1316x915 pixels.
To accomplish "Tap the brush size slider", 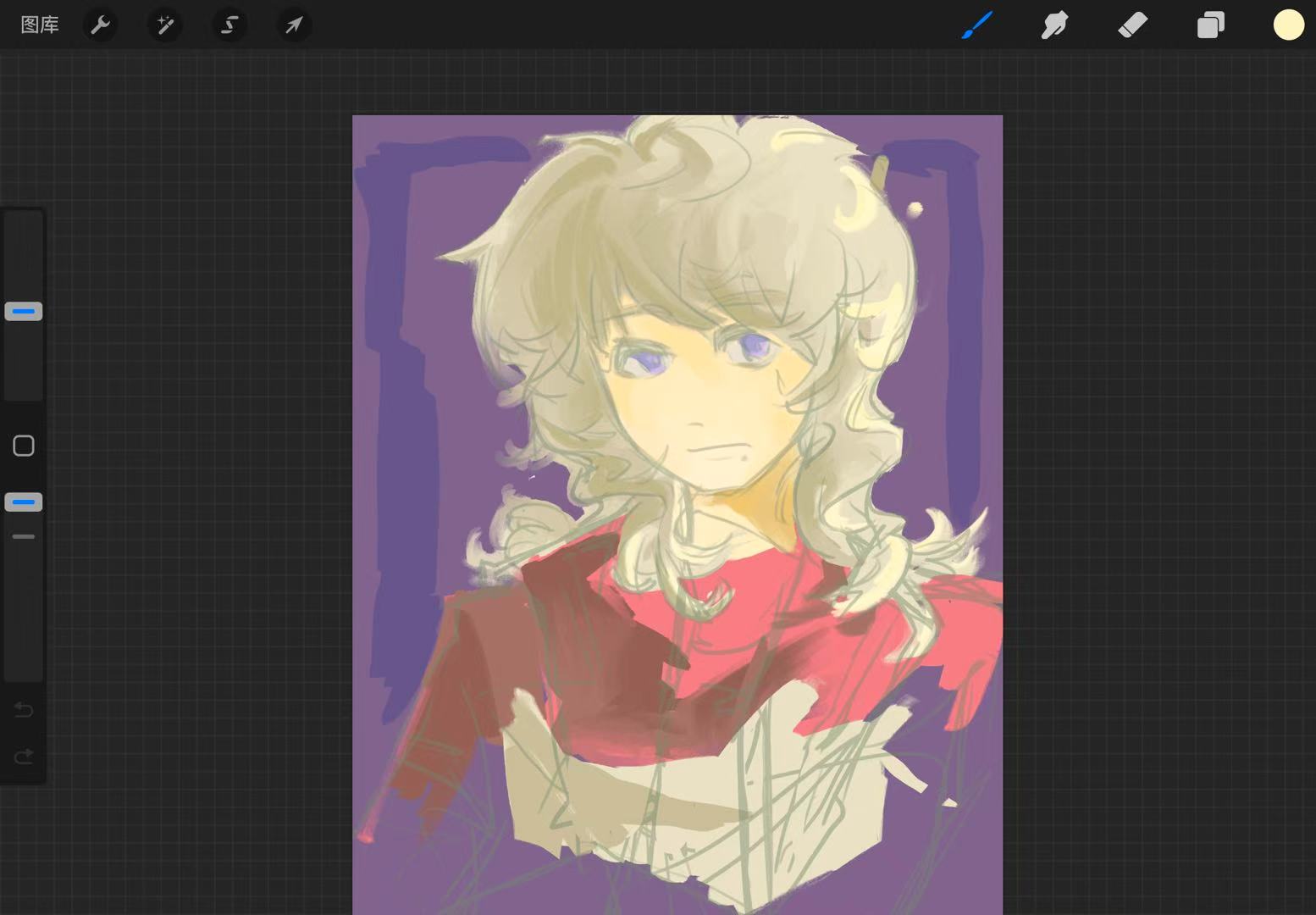I will [24, 312].
